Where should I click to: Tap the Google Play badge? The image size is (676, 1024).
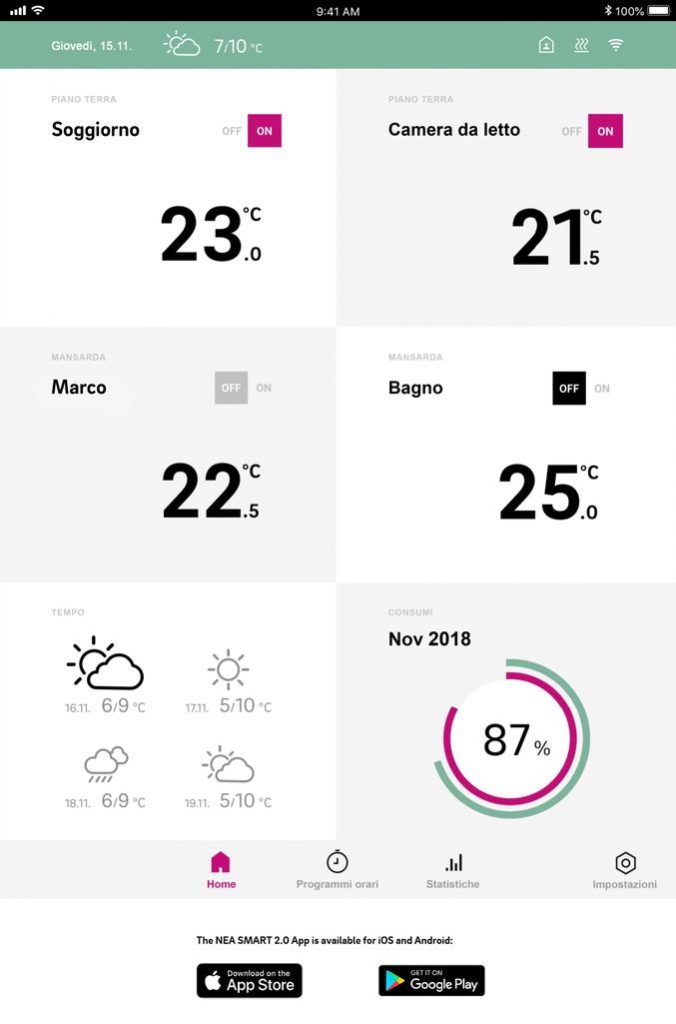[x=431, y=980]
